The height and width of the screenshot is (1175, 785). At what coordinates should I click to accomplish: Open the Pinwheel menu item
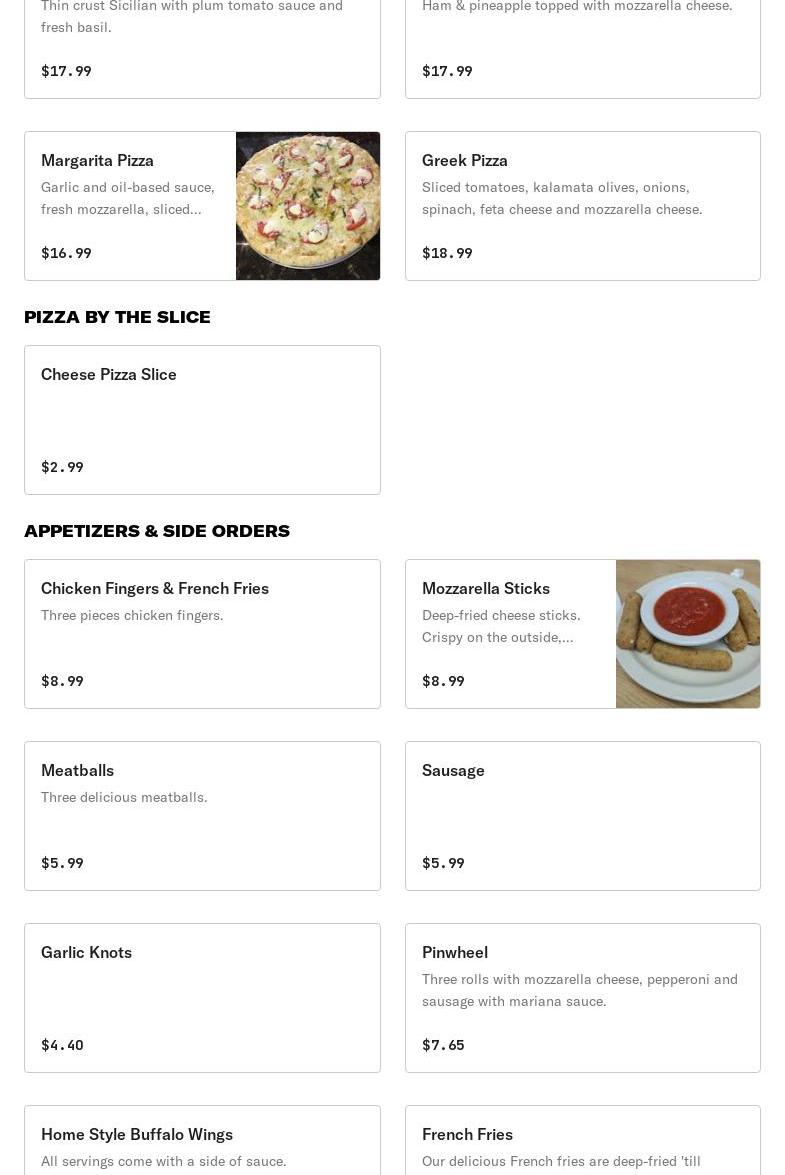pos(582,998)
